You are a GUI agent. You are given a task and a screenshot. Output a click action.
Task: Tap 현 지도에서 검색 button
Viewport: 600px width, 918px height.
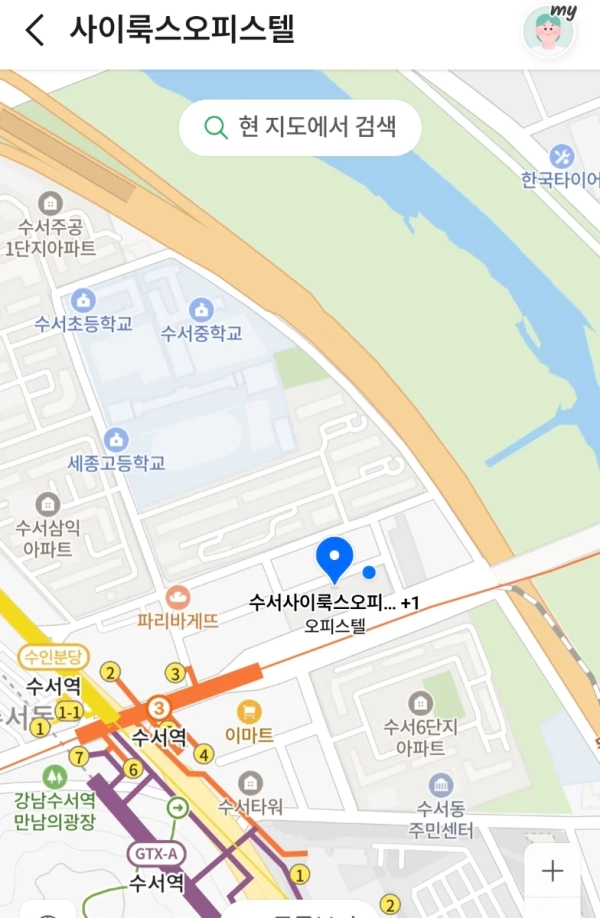tap(300, 127)
